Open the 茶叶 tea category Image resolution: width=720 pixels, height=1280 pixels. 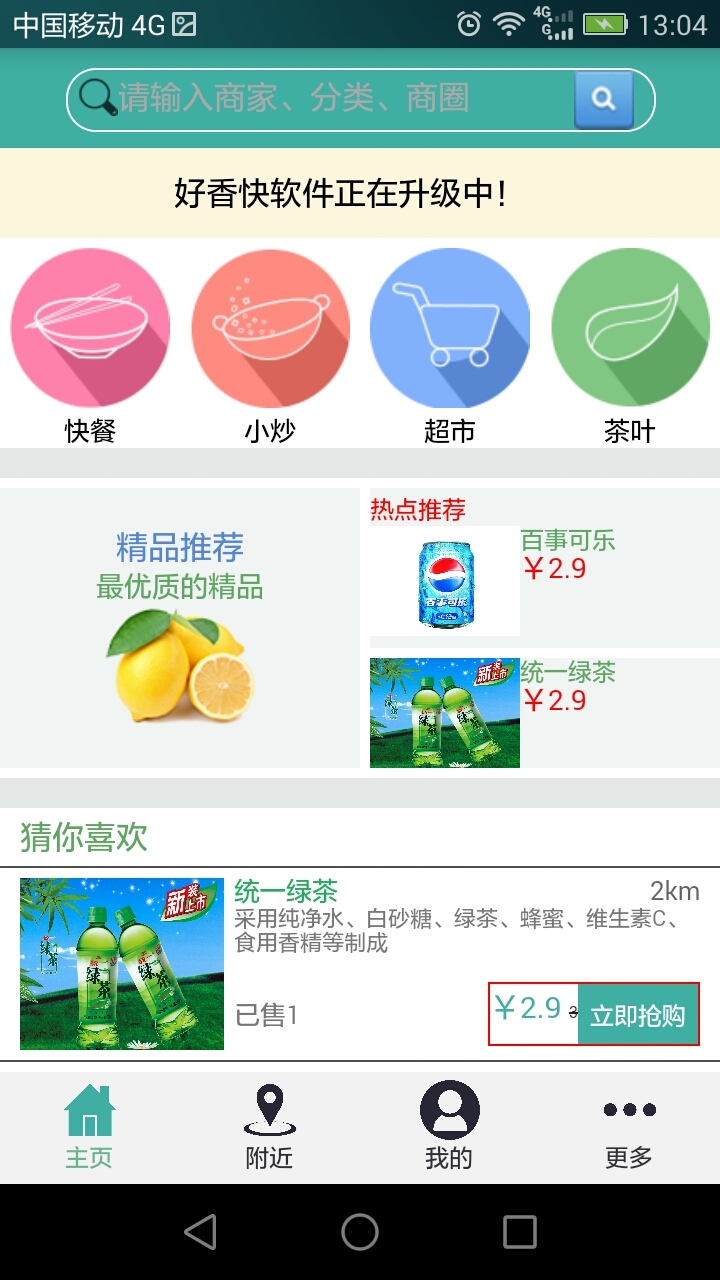630,345
